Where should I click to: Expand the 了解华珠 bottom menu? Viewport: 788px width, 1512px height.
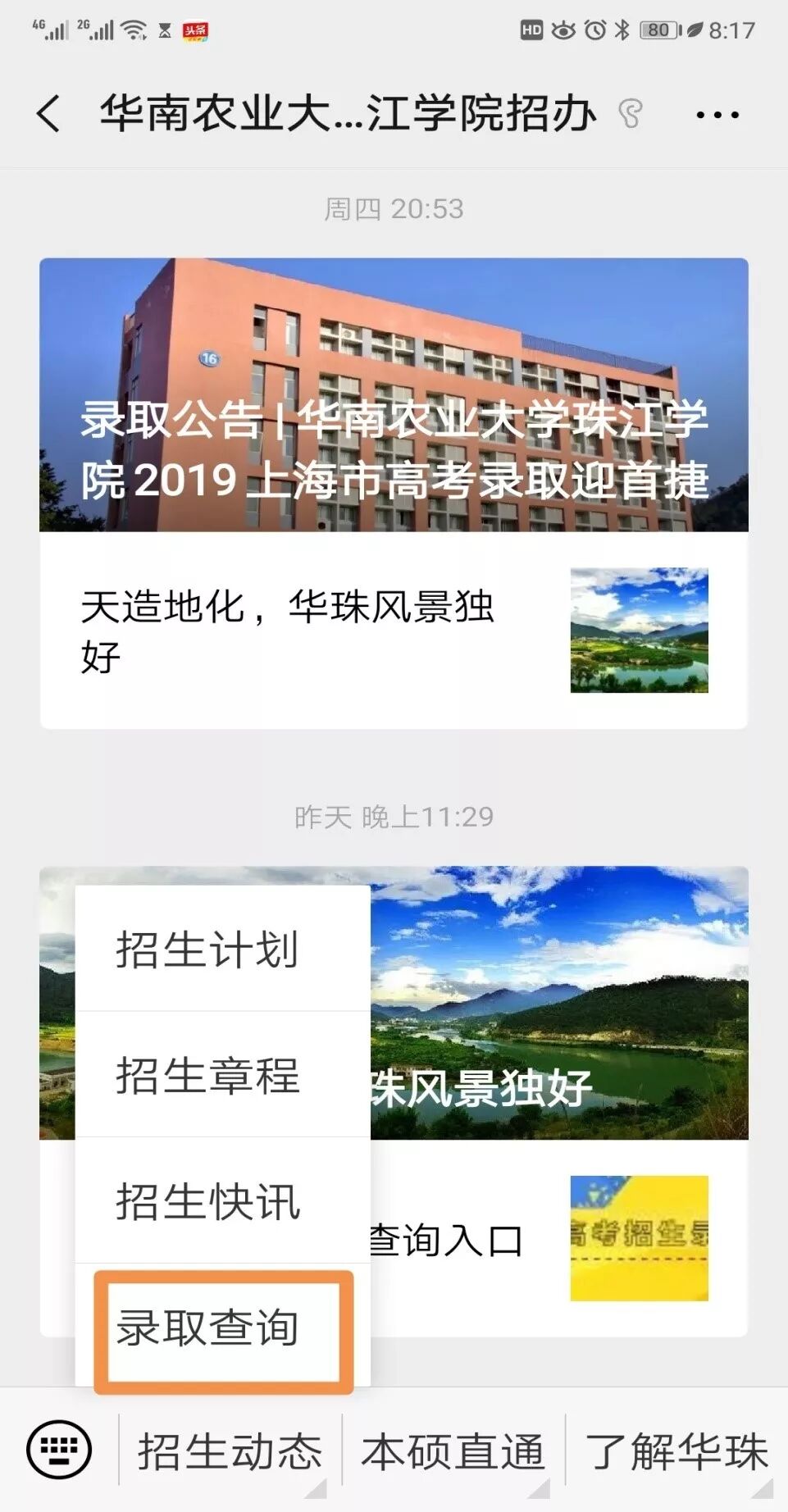pyautogui.click(x=676, y=1451)
